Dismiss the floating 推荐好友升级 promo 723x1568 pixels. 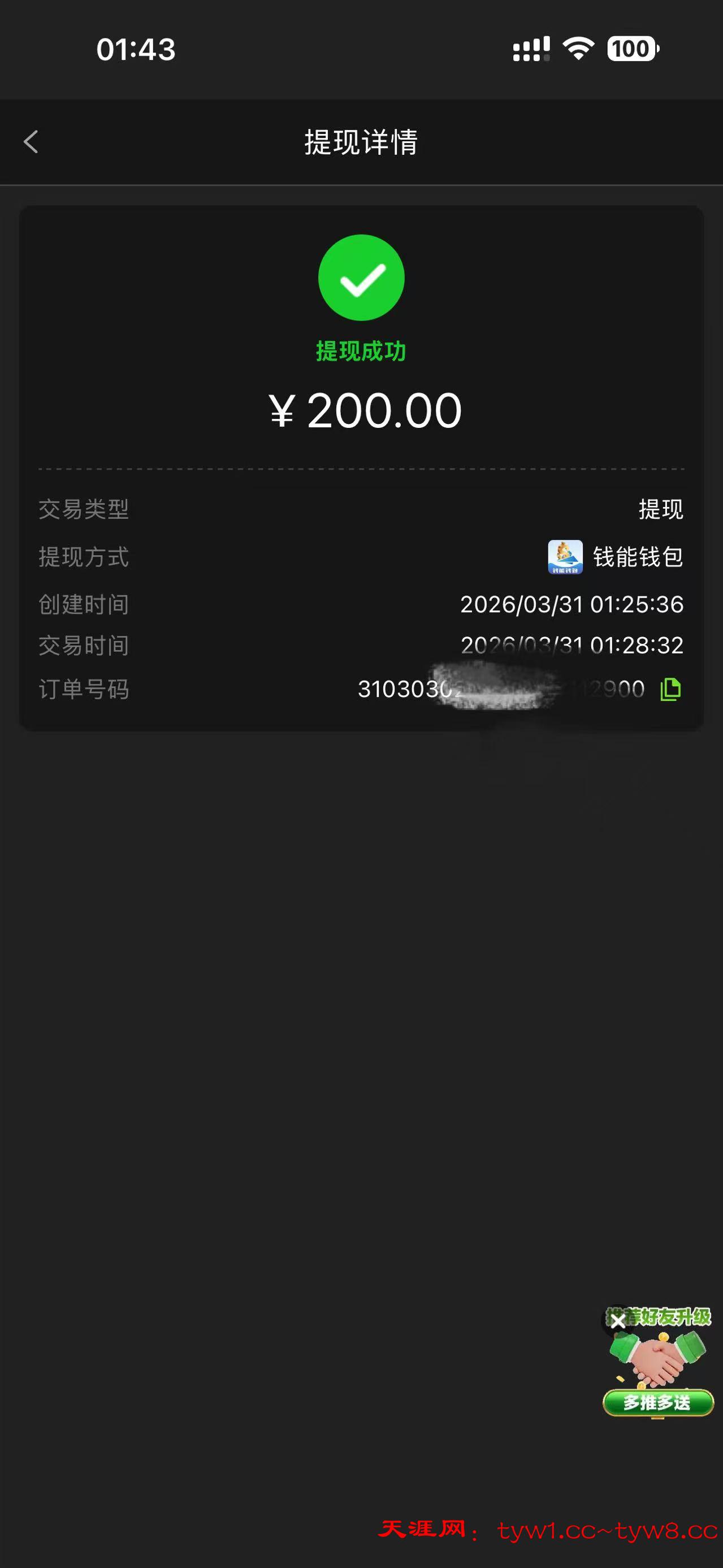(x=617, y=1321)
